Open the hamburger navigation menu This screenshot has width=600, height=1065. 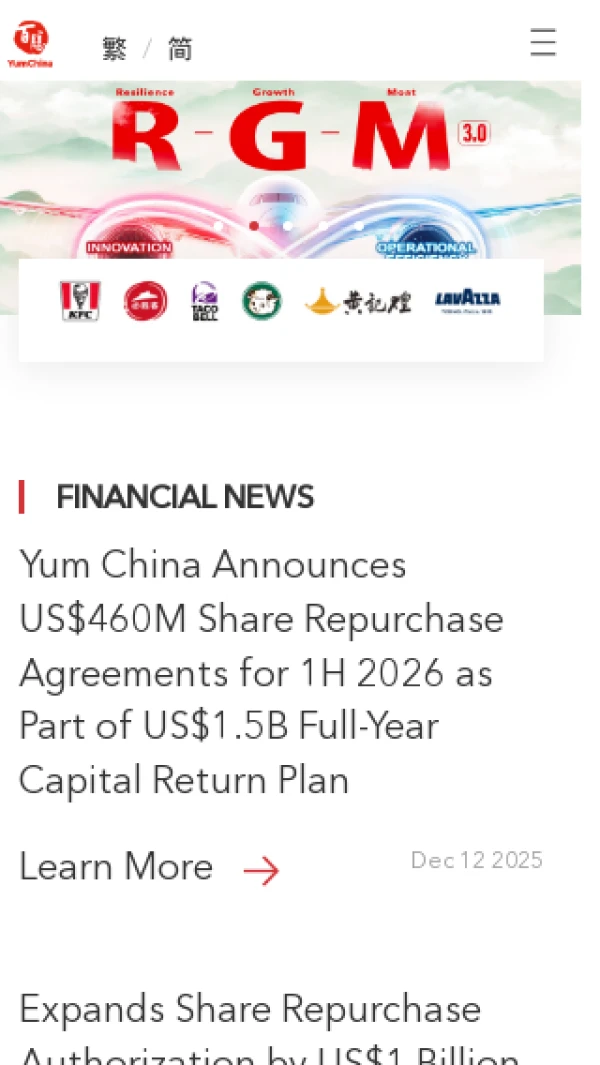click(x=542, y=43)
